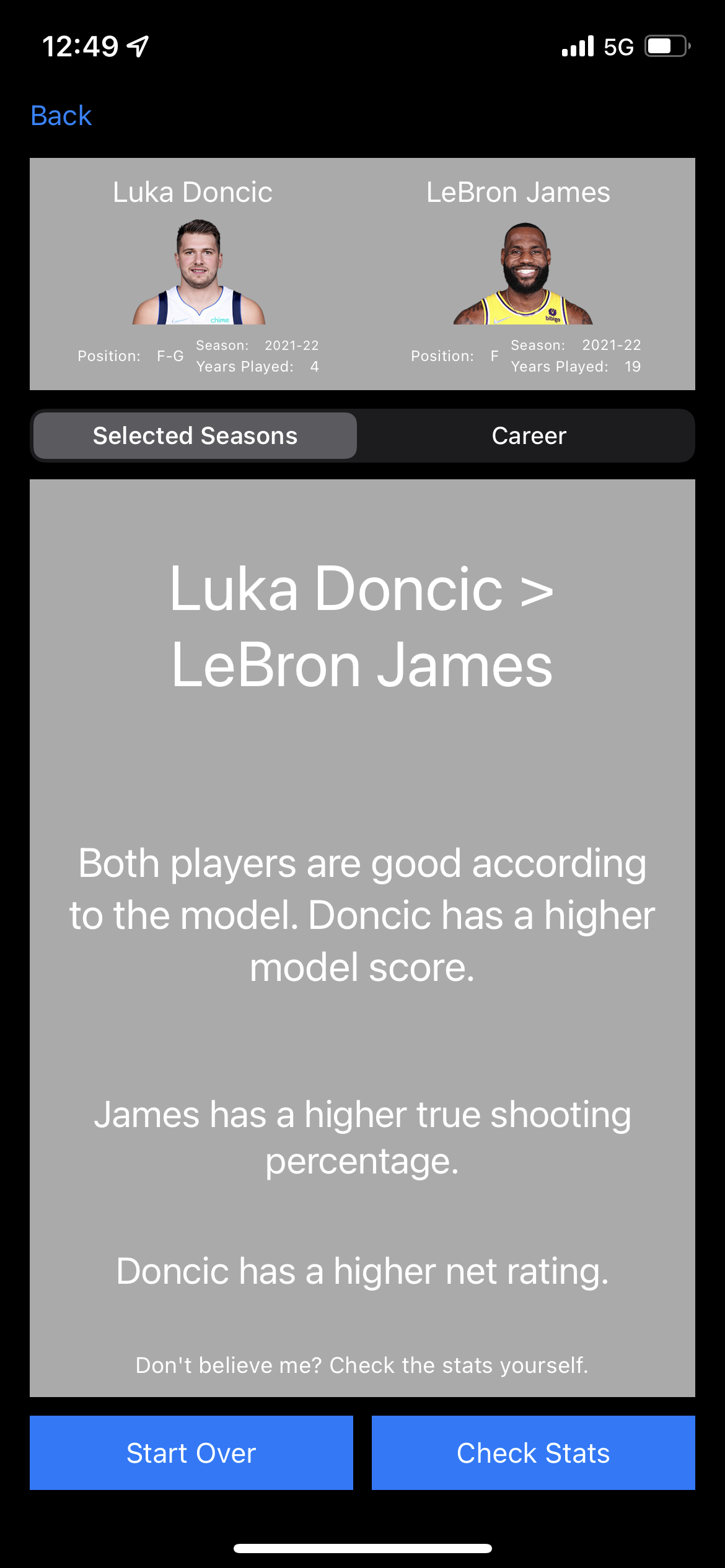
Task: Select the Selected Seasons segment
Action: coord(195,436)
